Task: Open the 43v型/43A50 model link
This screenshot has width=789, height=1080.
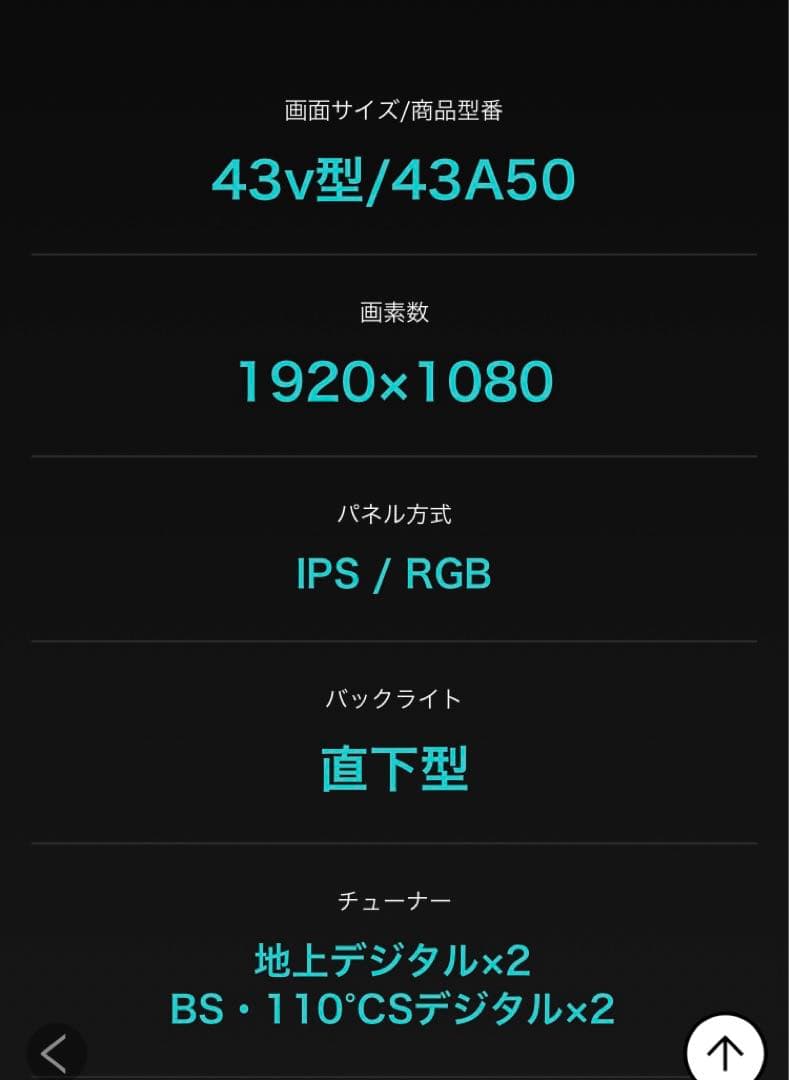Action: [x=393, y=182]
